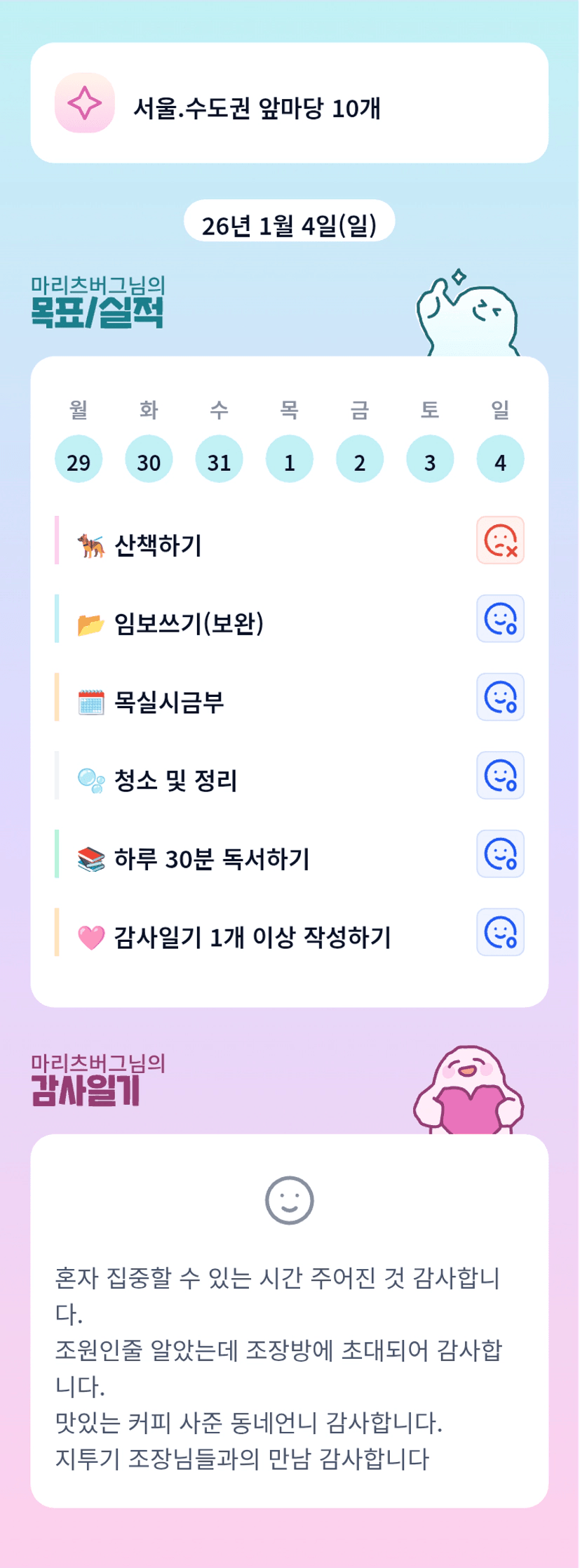Open the 서울.수도권 앞마당 10개 card
Screen dimensions: 580x1568
point(290,103)
